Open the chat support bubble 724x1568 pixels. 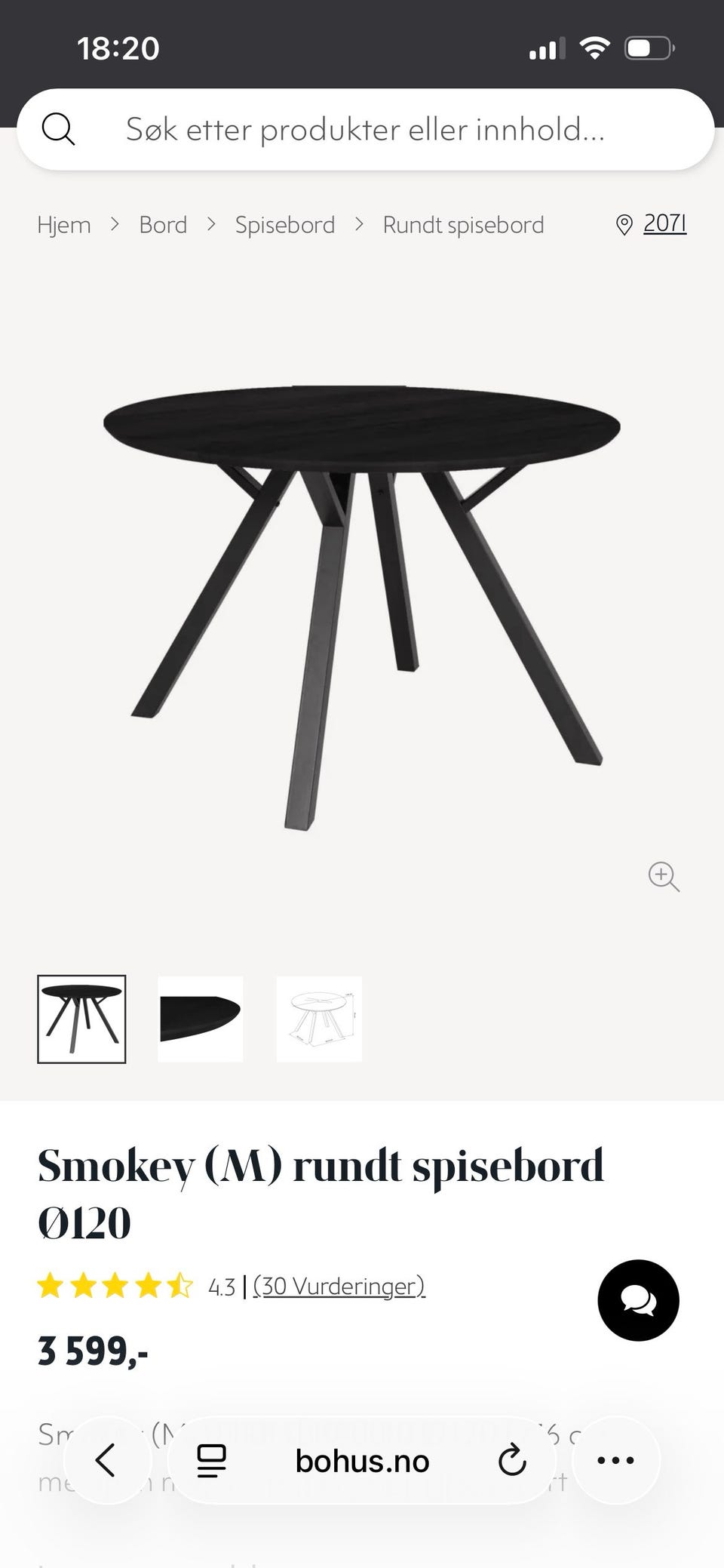[638, 1300]
